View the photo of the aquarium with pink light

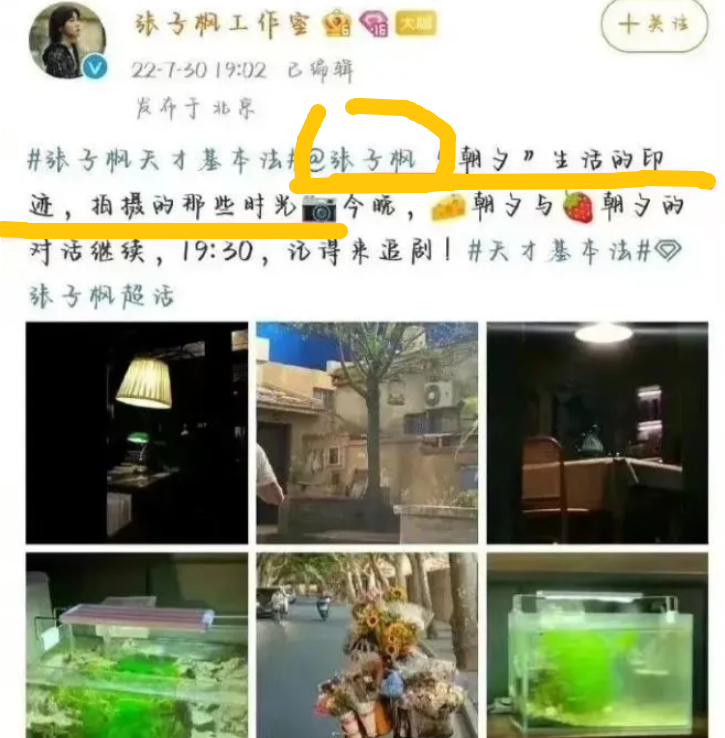point(137,646)
